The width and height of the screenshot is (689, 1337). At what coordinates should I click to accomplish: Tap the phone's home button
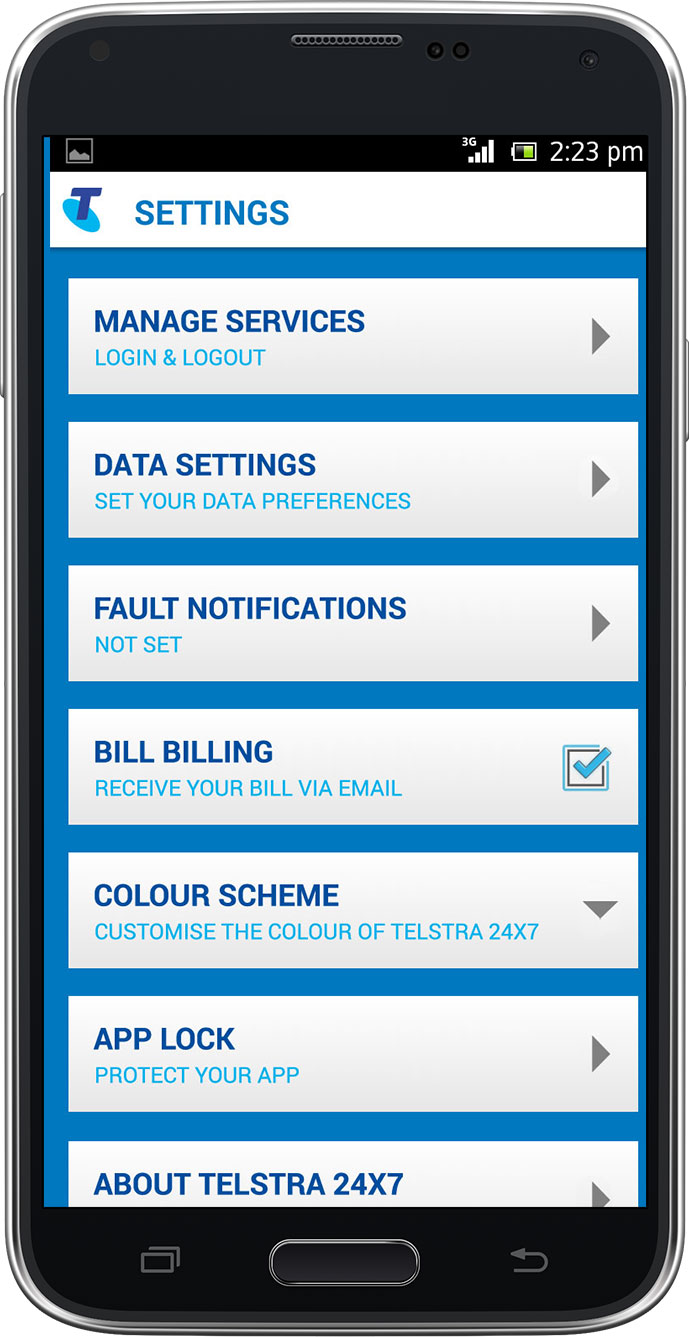[x=344, y=1262]
